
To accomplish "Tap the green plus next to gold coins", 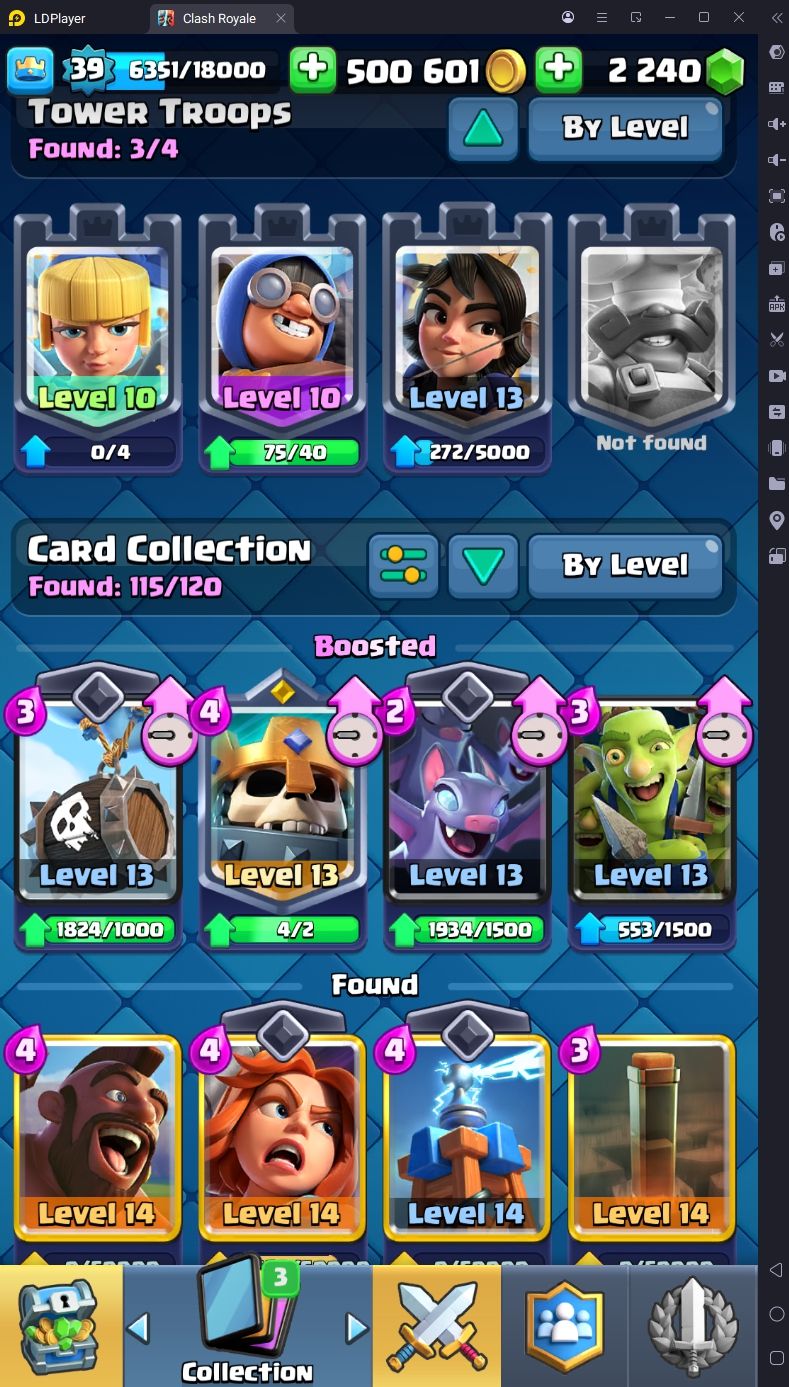I will click(x=313, y=70).
